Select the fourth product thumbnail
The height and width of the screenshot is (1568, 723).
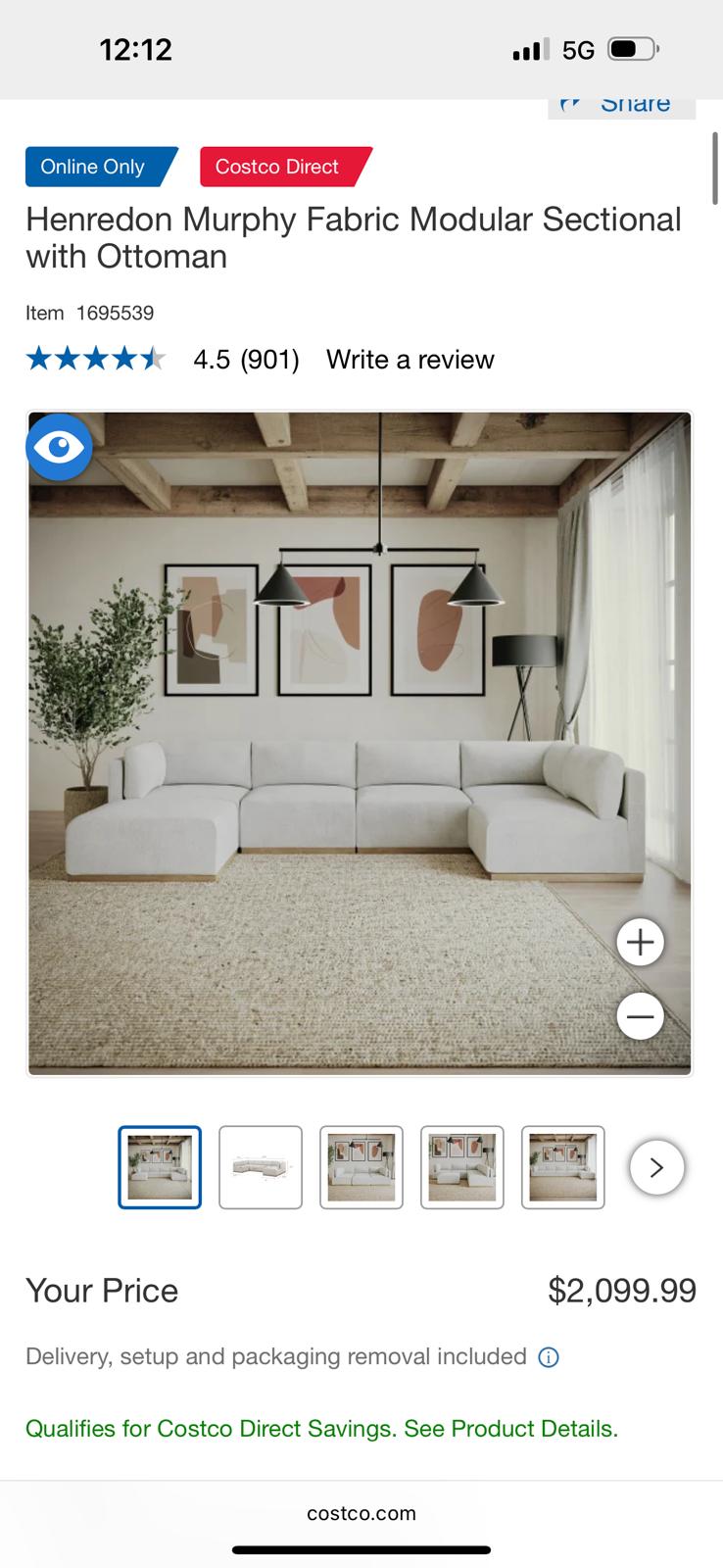[462, 1167]
